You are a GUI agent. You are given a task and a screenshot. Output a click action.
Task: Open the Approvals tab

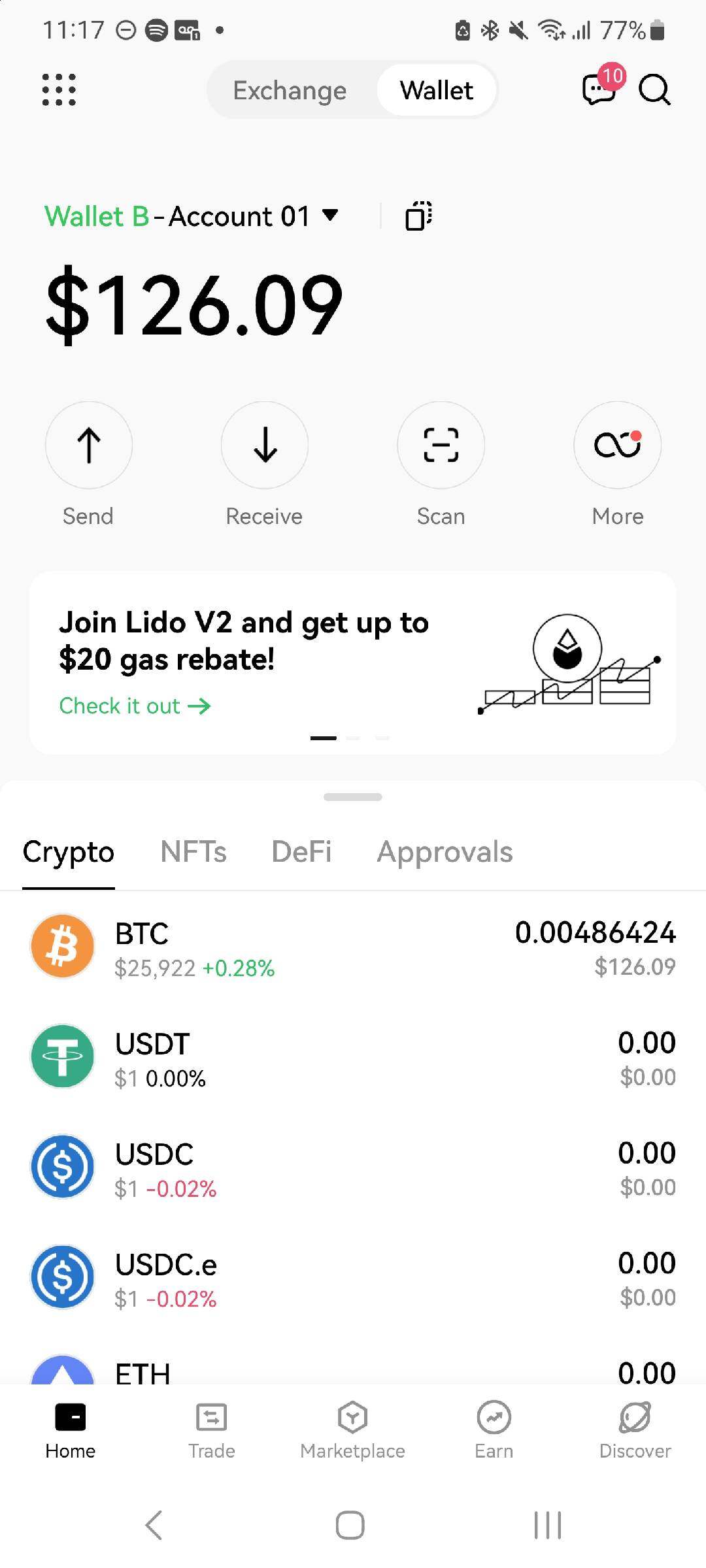[444, 851]
